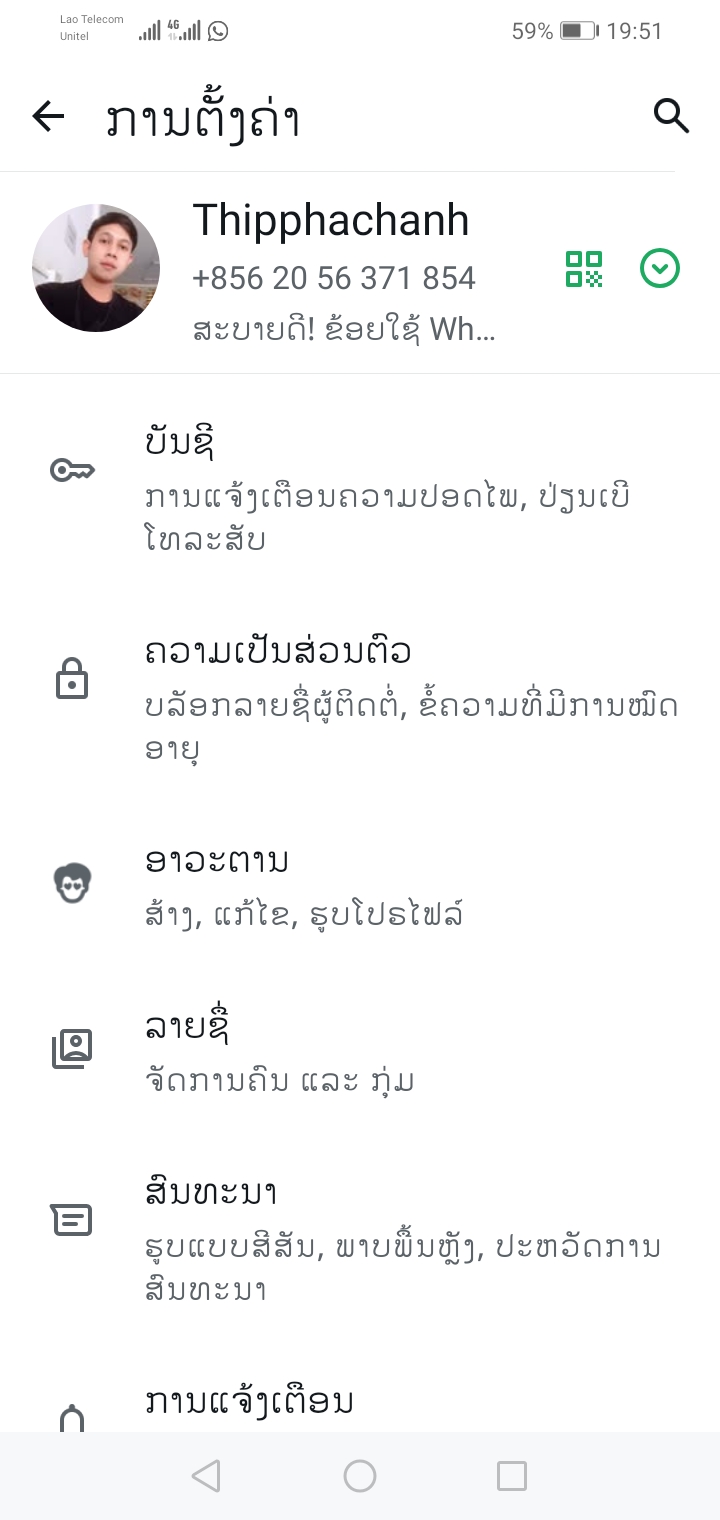The image size is (720, 1520).
Task: Open the ບັນຊີ (Account) settings
Action: (360, 490)
